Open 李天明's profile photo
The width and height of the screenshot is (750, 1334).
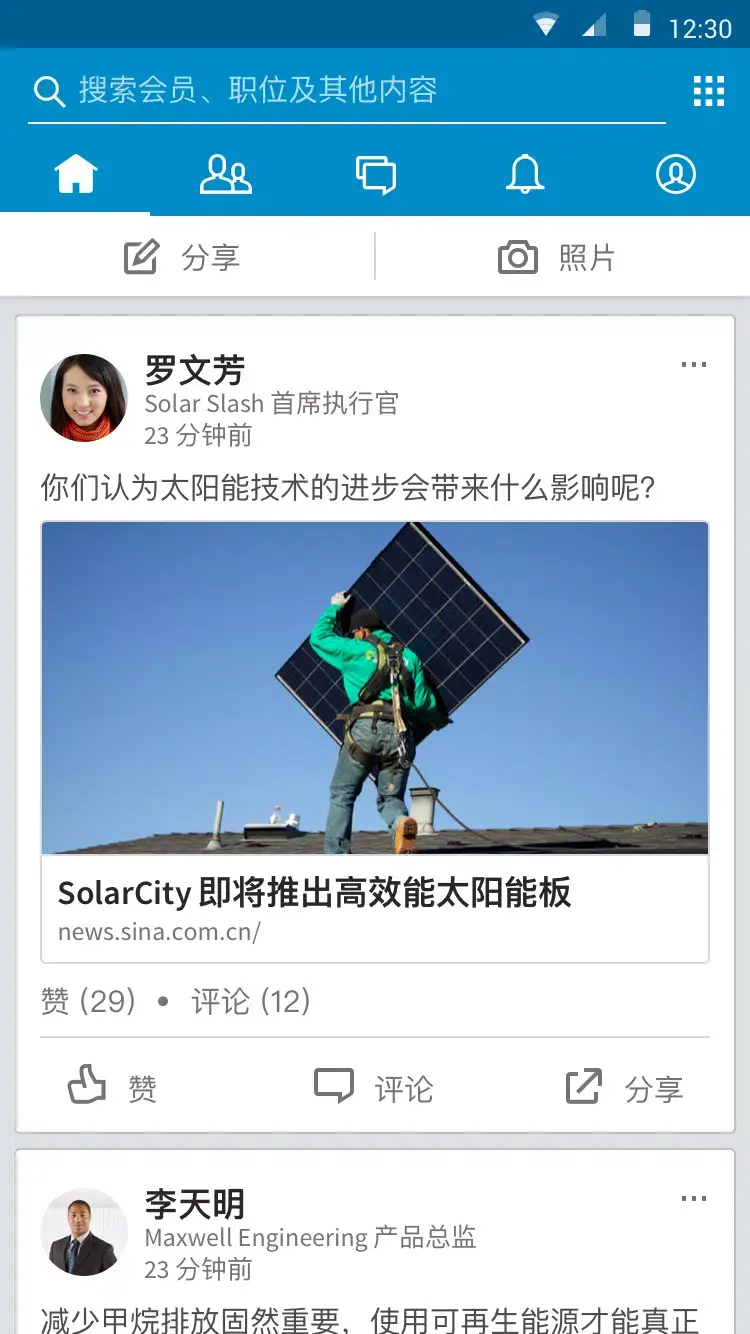point(84,1232)
